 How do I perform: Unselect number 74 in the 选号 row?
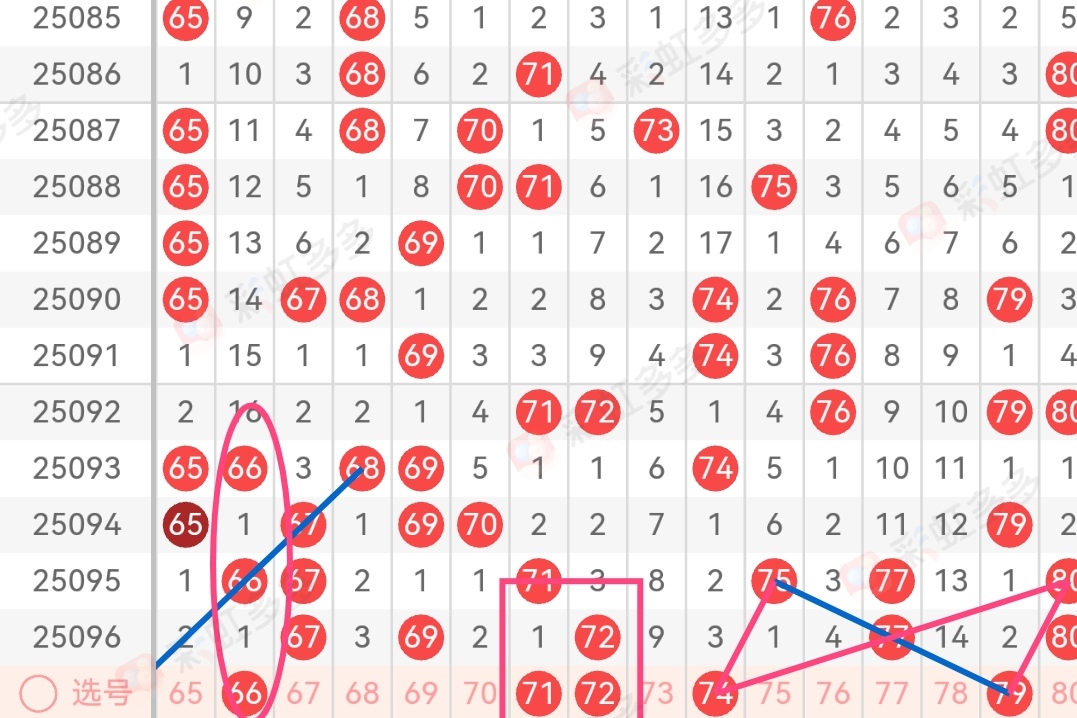pyautogui.click(x=716, y=693)
